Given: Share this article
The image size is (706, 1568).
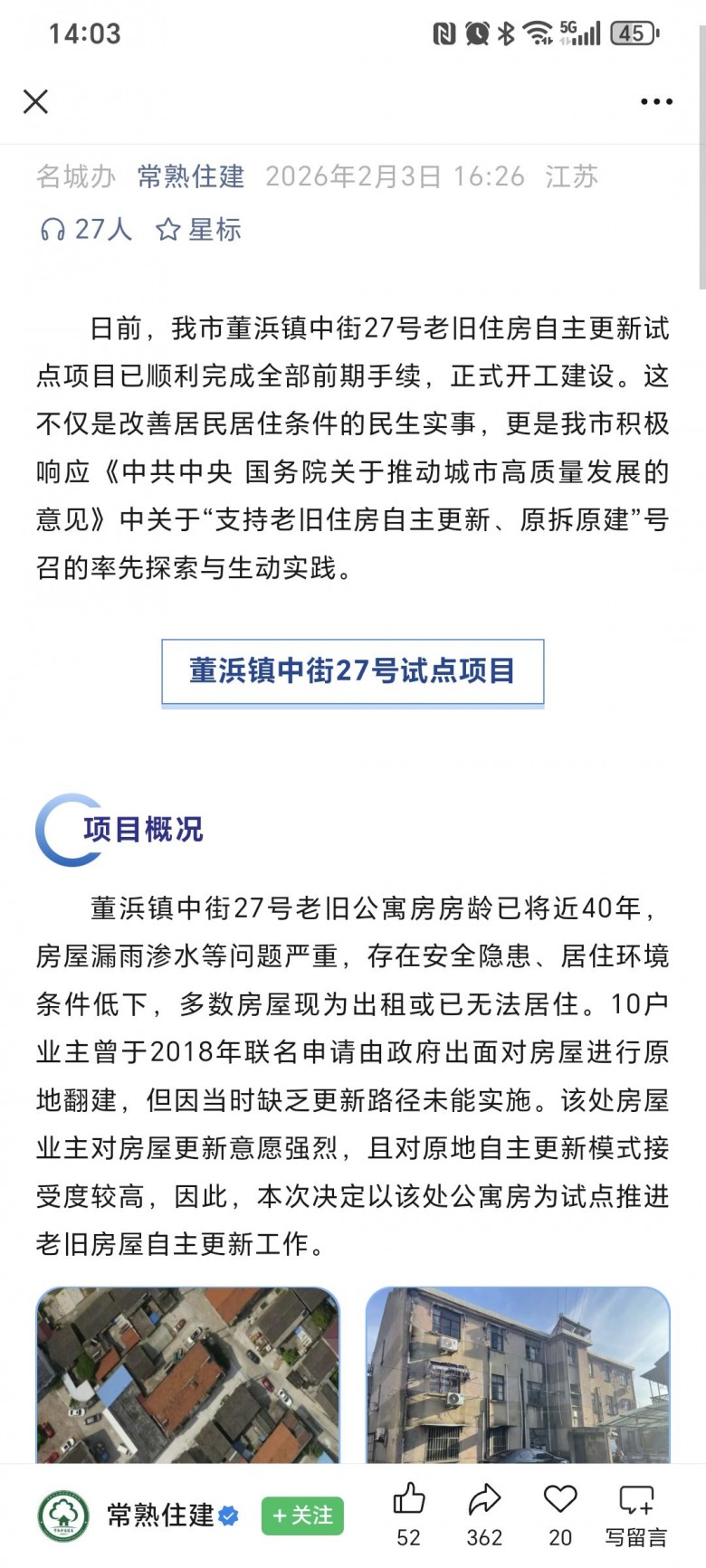Looking at the screenshot, I should pyautogui.click(x=484, y=1501).
